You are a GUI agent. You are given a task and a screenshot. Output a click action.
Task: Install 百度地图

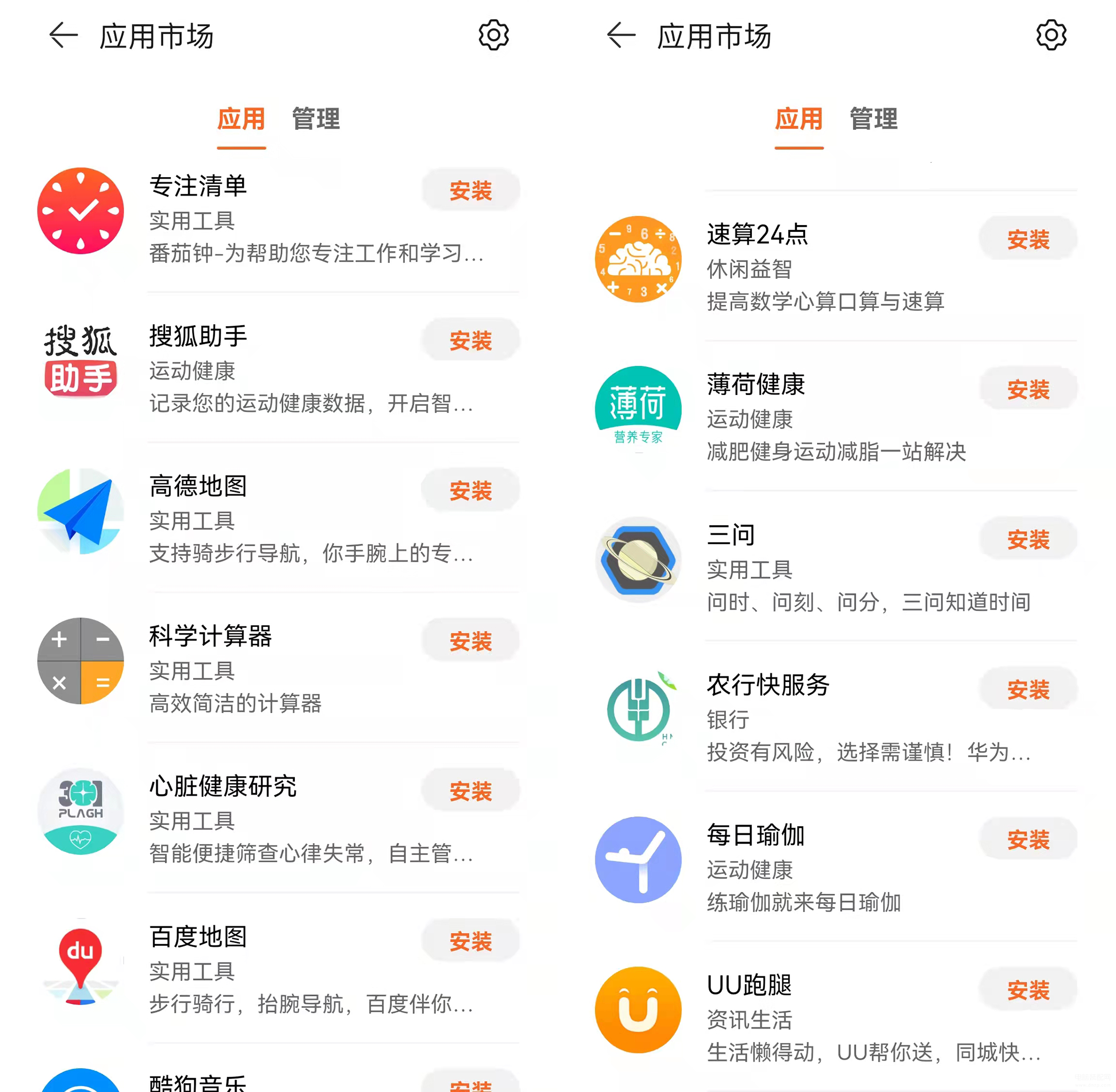coord(470,942)
